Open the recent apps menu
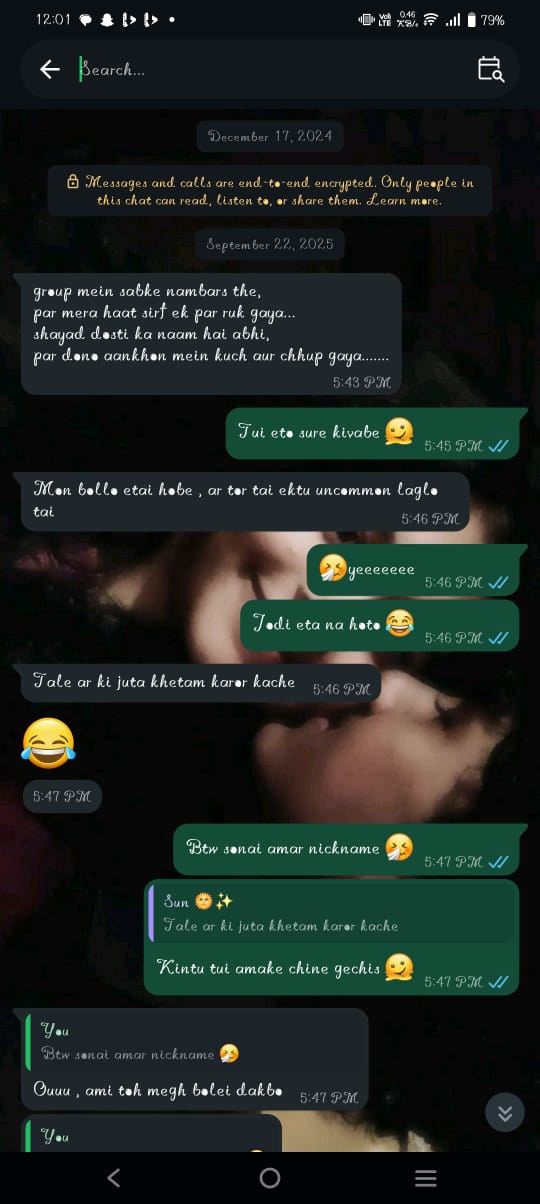This screenshot has height=1204, width=540. coord(426,1178)
